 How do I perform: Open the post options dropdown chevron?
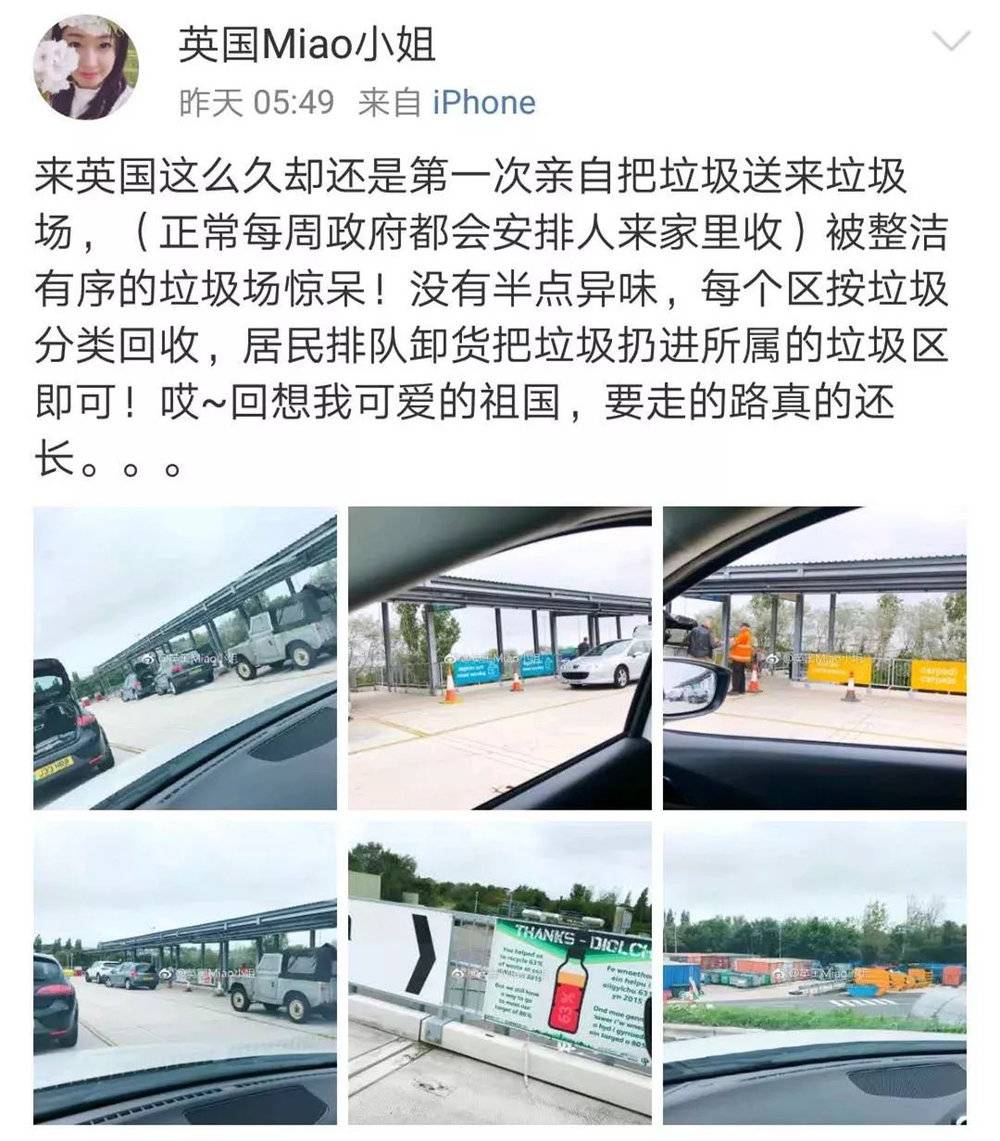pos(950,41)
